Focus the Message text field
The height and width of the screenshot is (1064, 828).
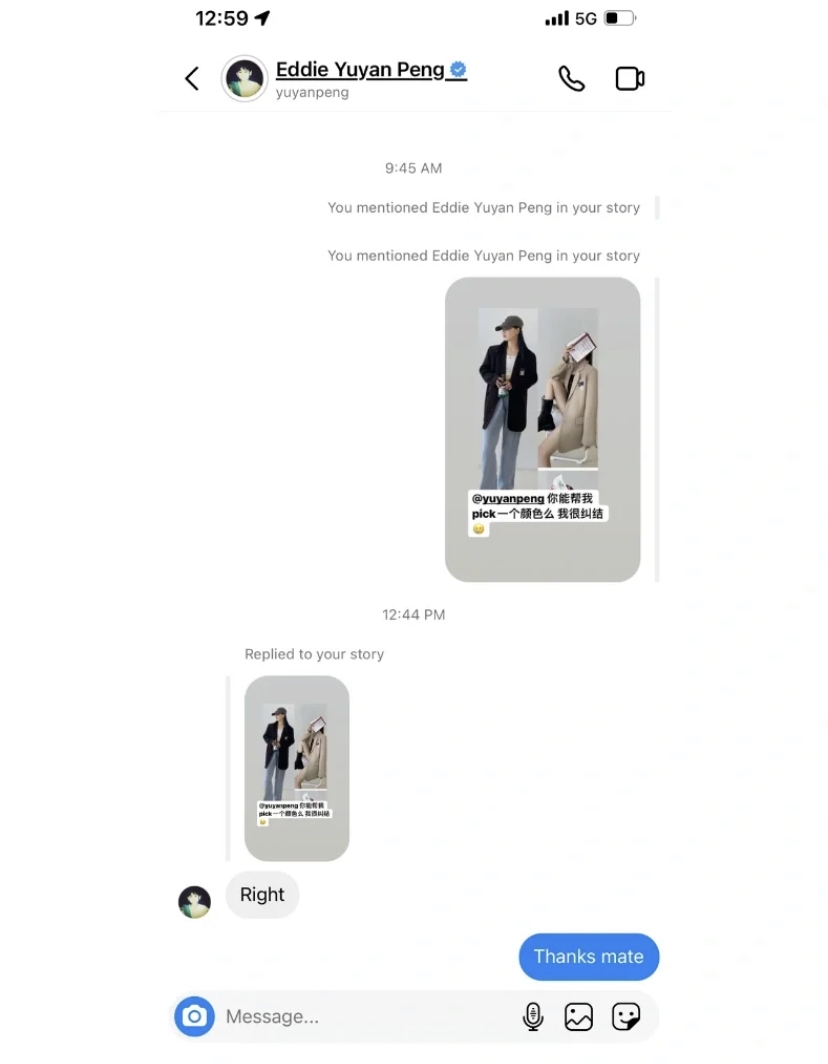(360, 1017)
